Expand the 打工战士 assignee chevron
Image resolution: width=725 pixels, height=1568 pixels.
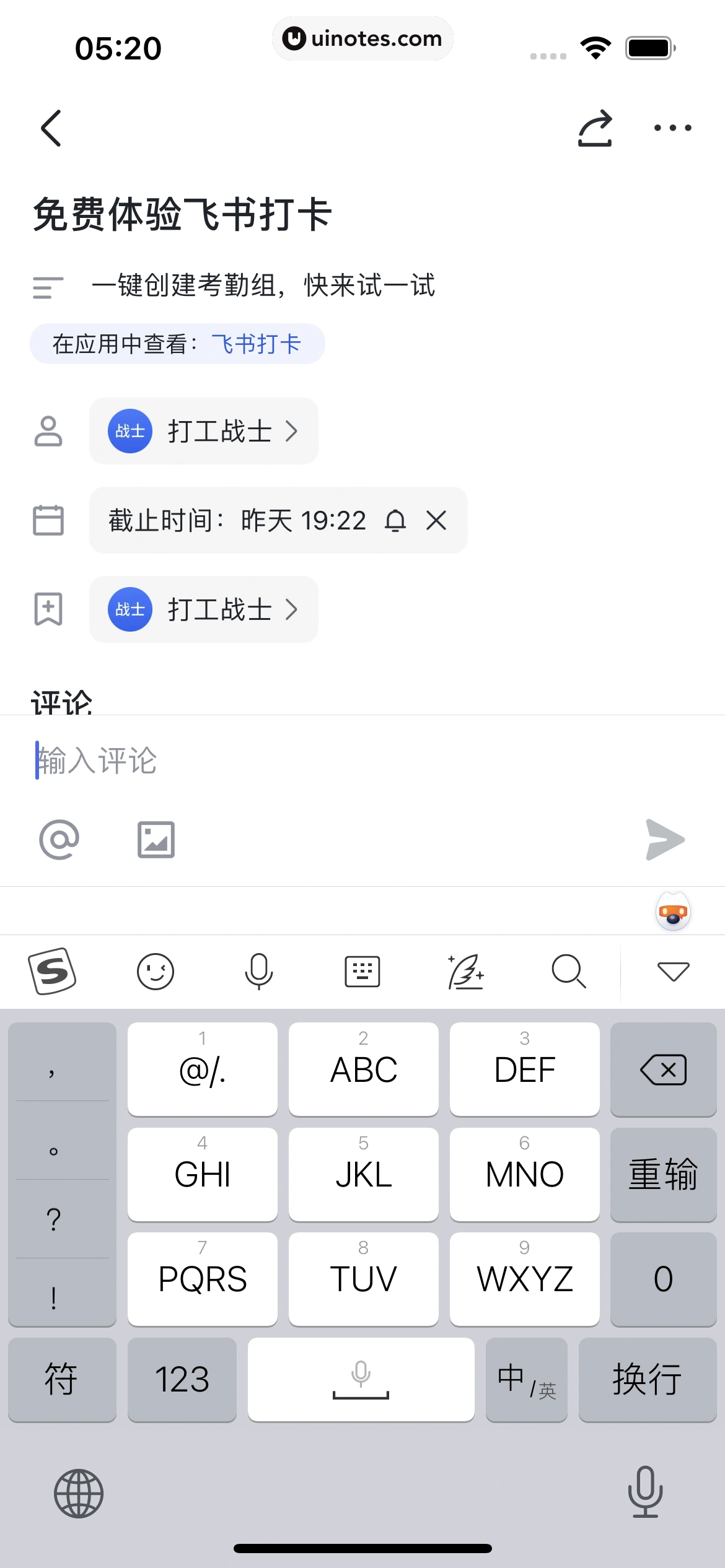click(x=291, y=432)
